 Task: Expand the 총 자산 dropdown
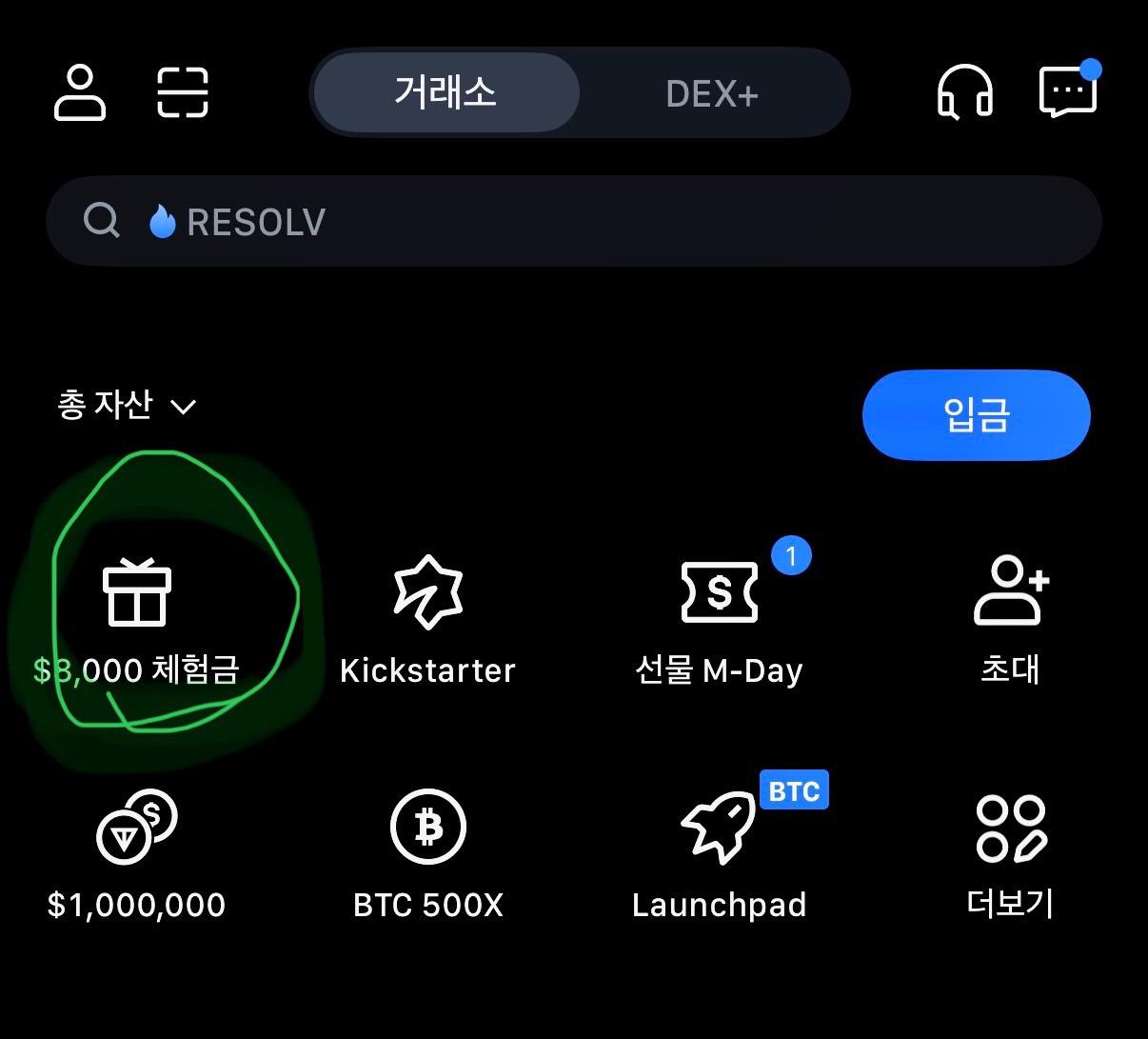(126, 406)
